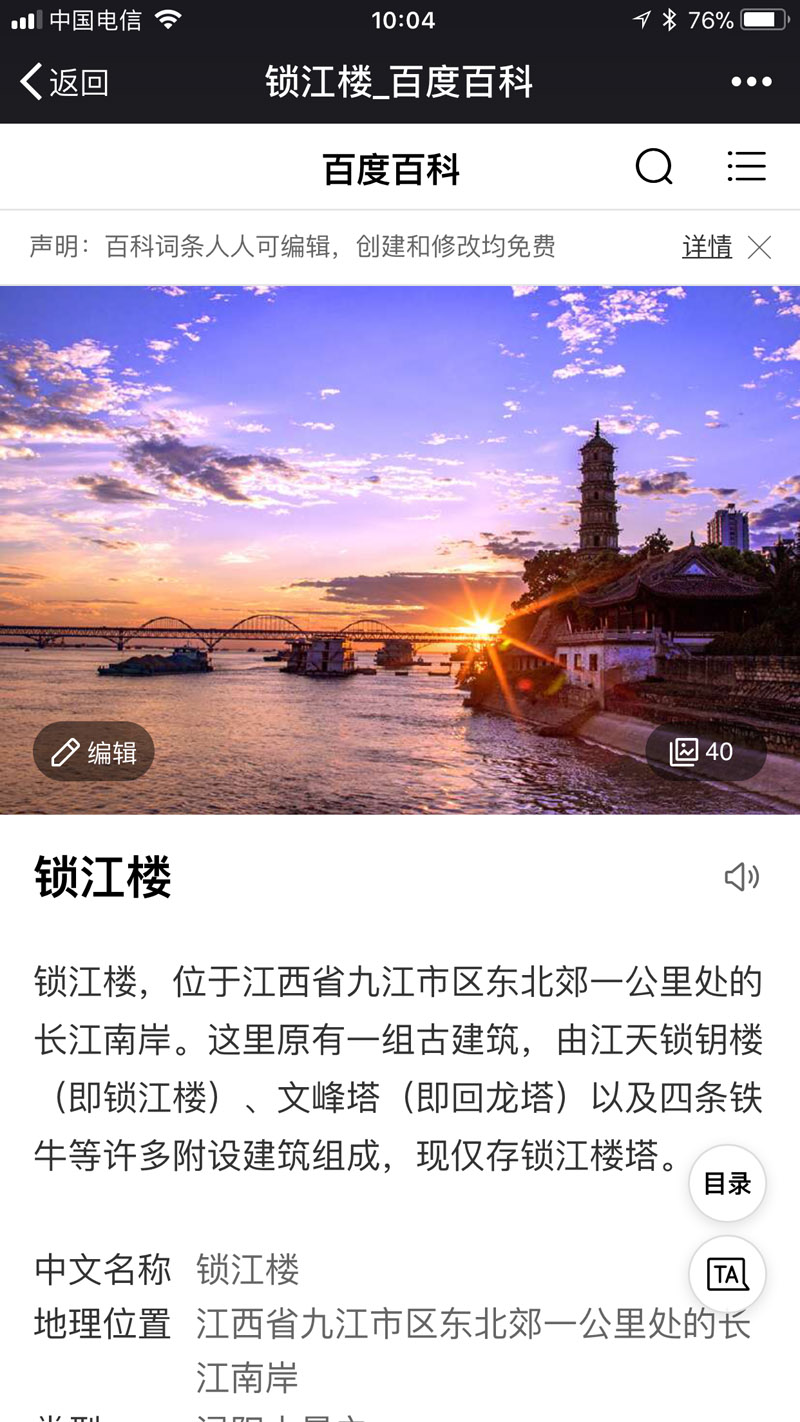Open the three-dot overflow menu
This screenshot has height=1422, width=800.
751,82
